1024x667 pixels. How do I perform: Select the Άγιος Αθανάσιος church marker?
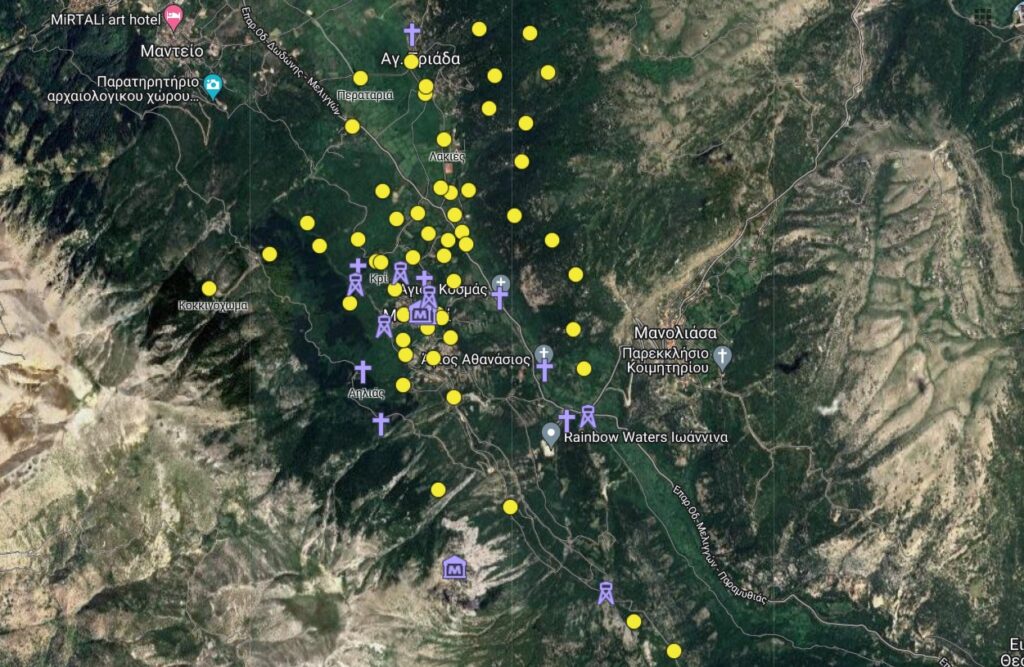pos(544,354)
